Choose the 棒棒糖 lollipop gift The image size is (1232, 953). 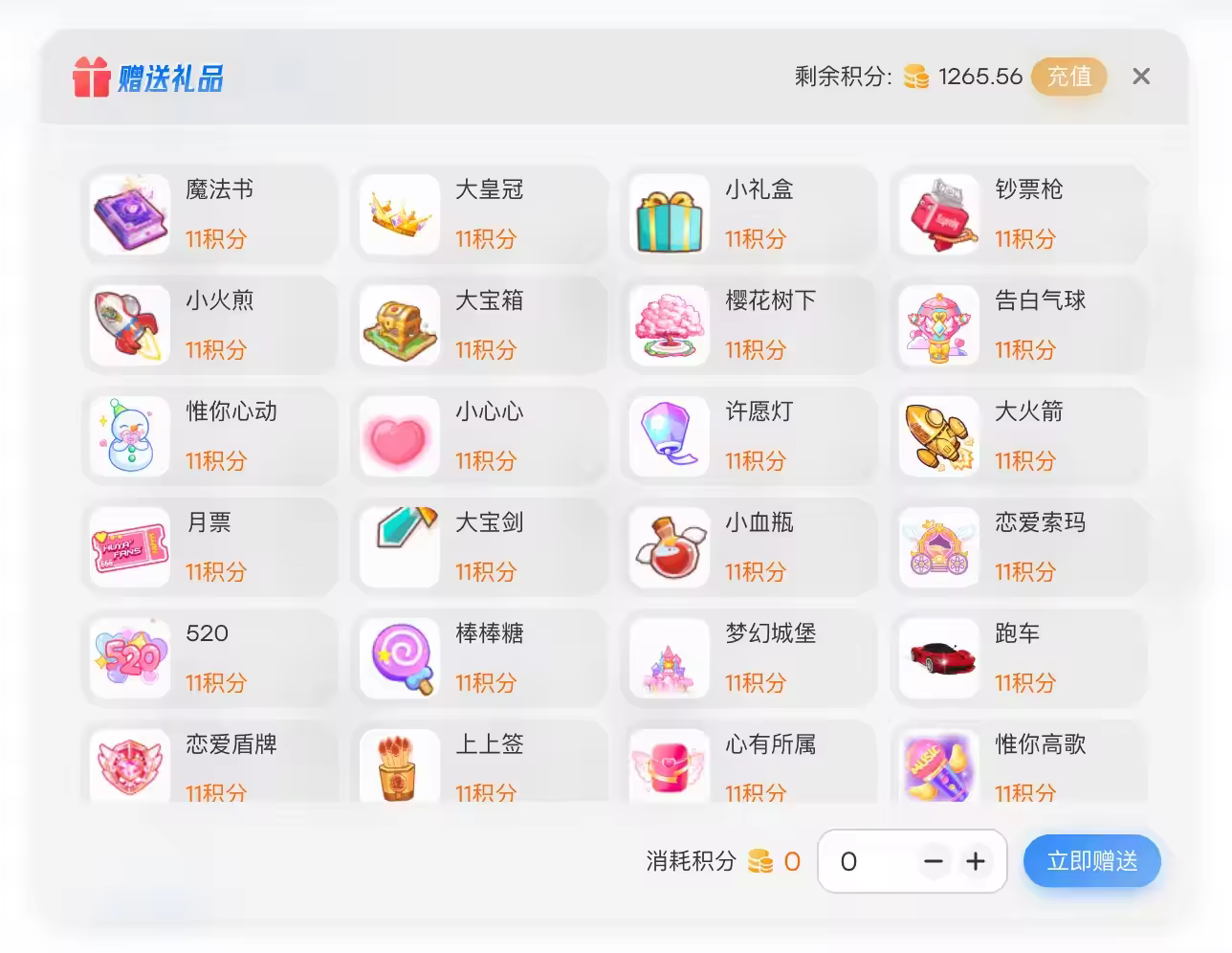479,658
